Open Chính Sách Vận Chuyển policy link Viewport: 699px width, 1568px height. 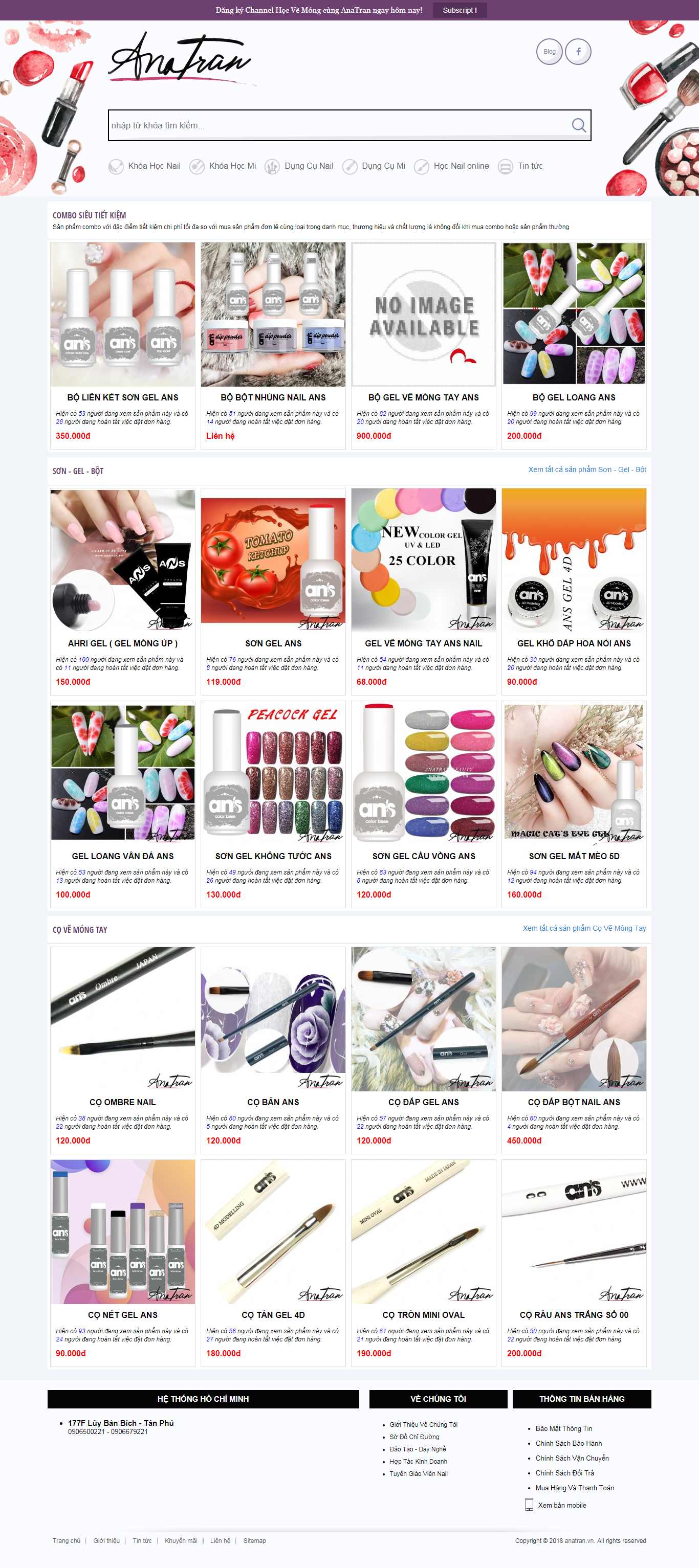click(572, 1458)
